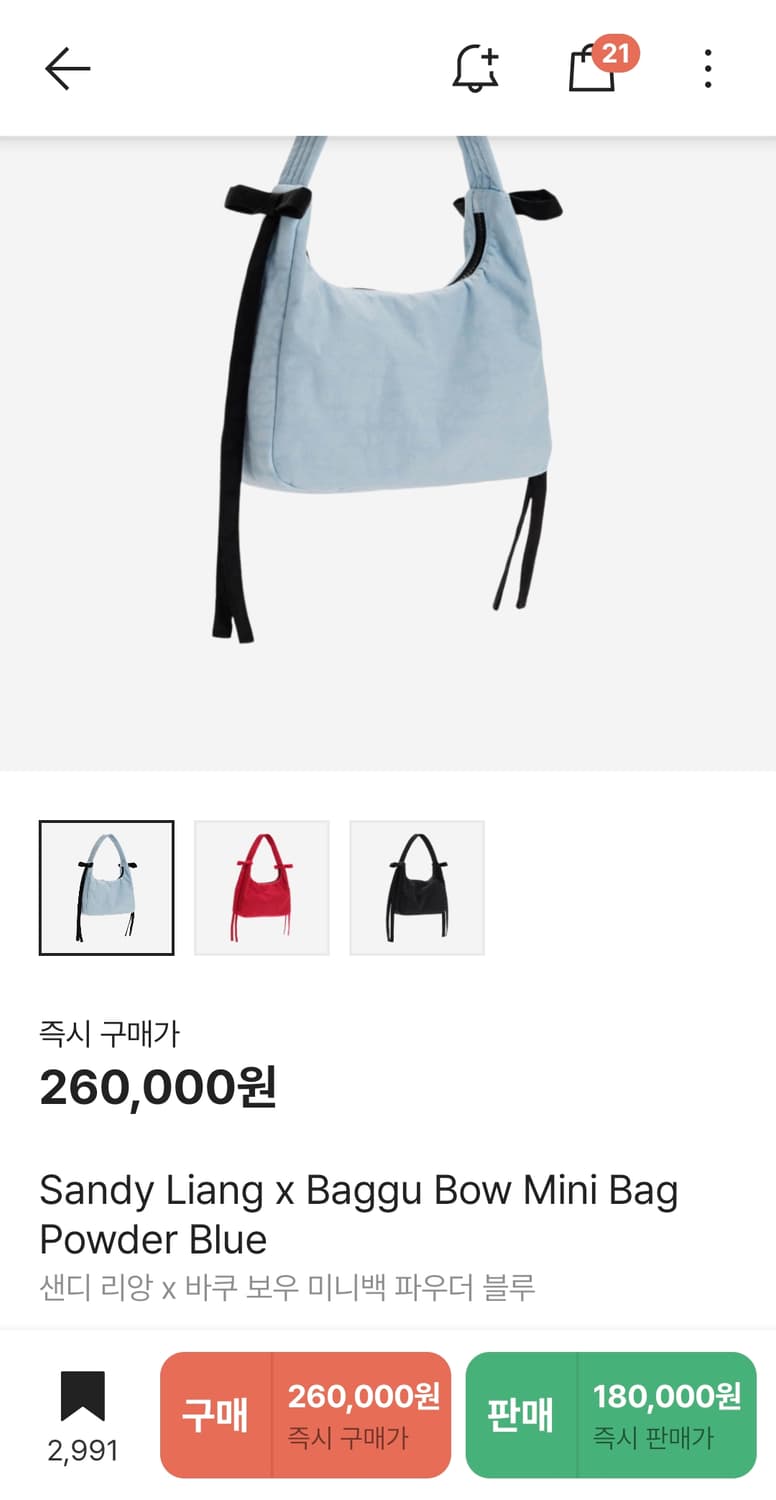The image size is (776, 1500).
Task: Select the red bag variant thumbnail
Action: click(x=261, y=887)
